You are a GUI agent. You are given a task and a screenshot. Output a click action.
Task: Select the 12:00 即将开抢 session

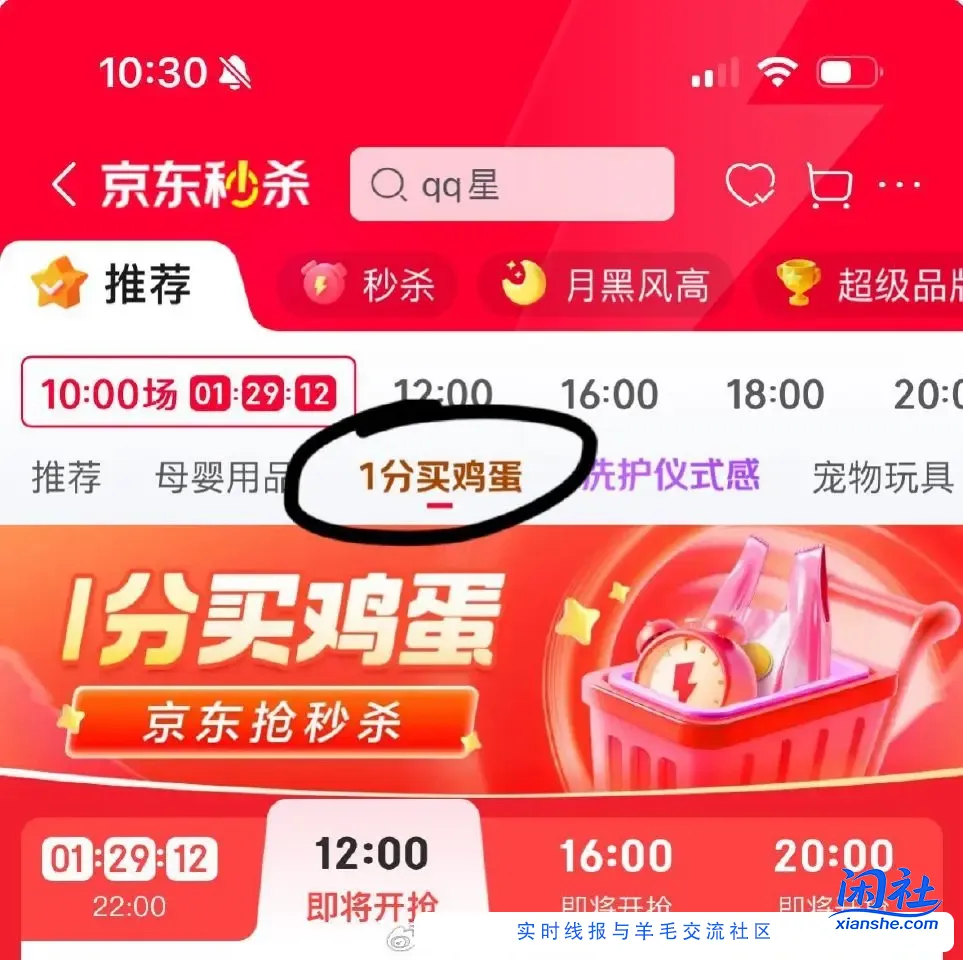point(372,878)
